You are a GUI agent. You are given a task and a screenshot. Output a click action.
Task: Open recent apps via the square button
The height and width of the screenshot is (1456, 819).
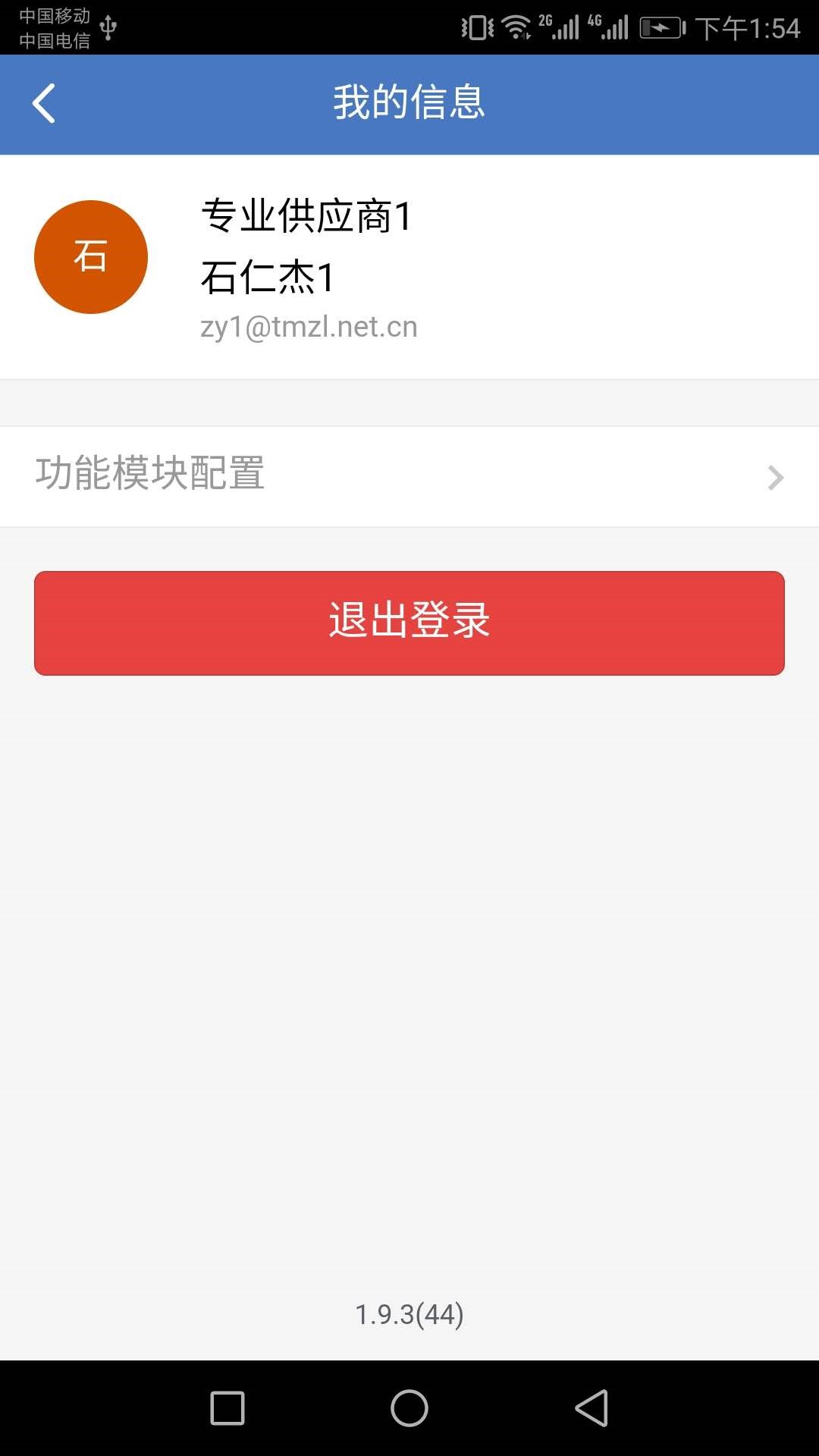point(227,1408)
